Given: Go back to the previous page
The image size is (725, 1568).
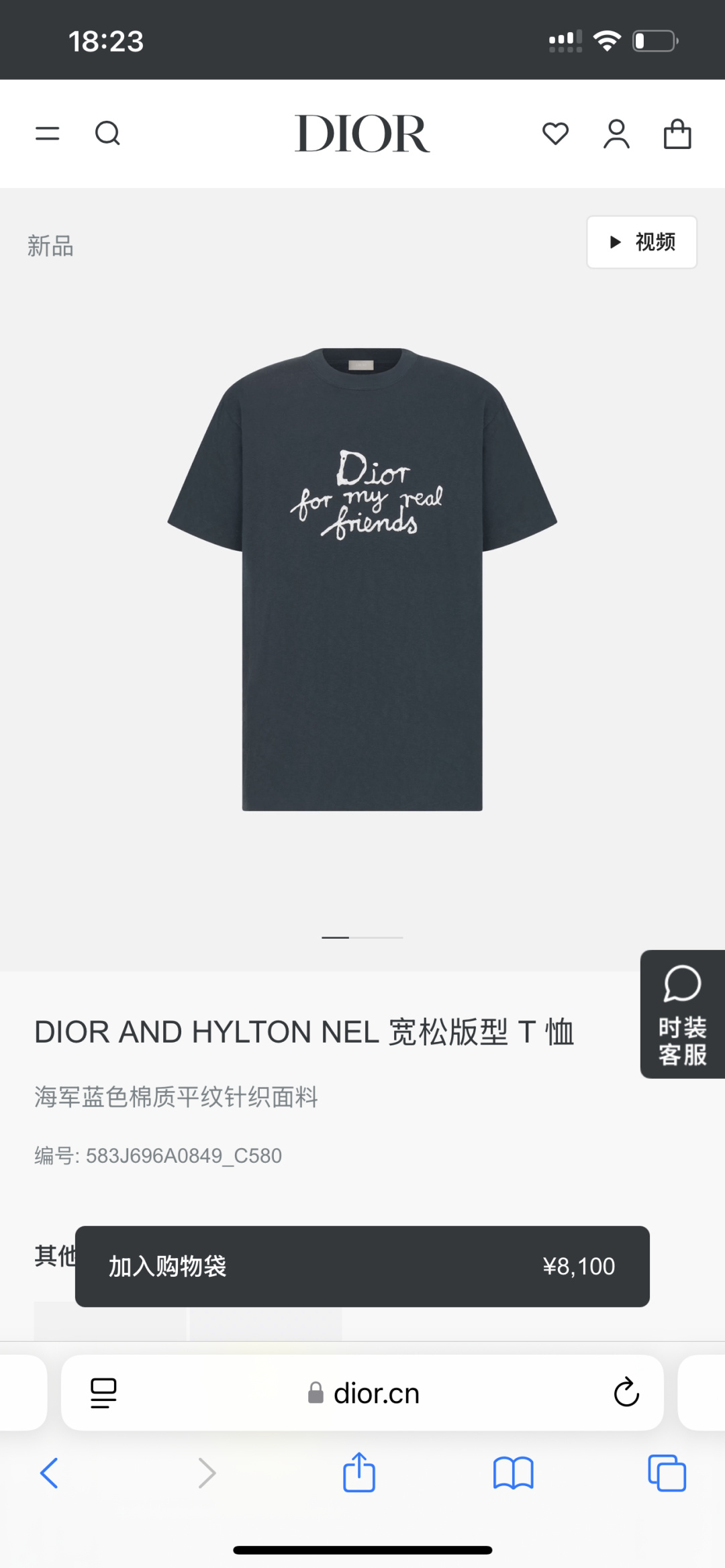Looking at the screenshot, I should (x=50, y=1473).
